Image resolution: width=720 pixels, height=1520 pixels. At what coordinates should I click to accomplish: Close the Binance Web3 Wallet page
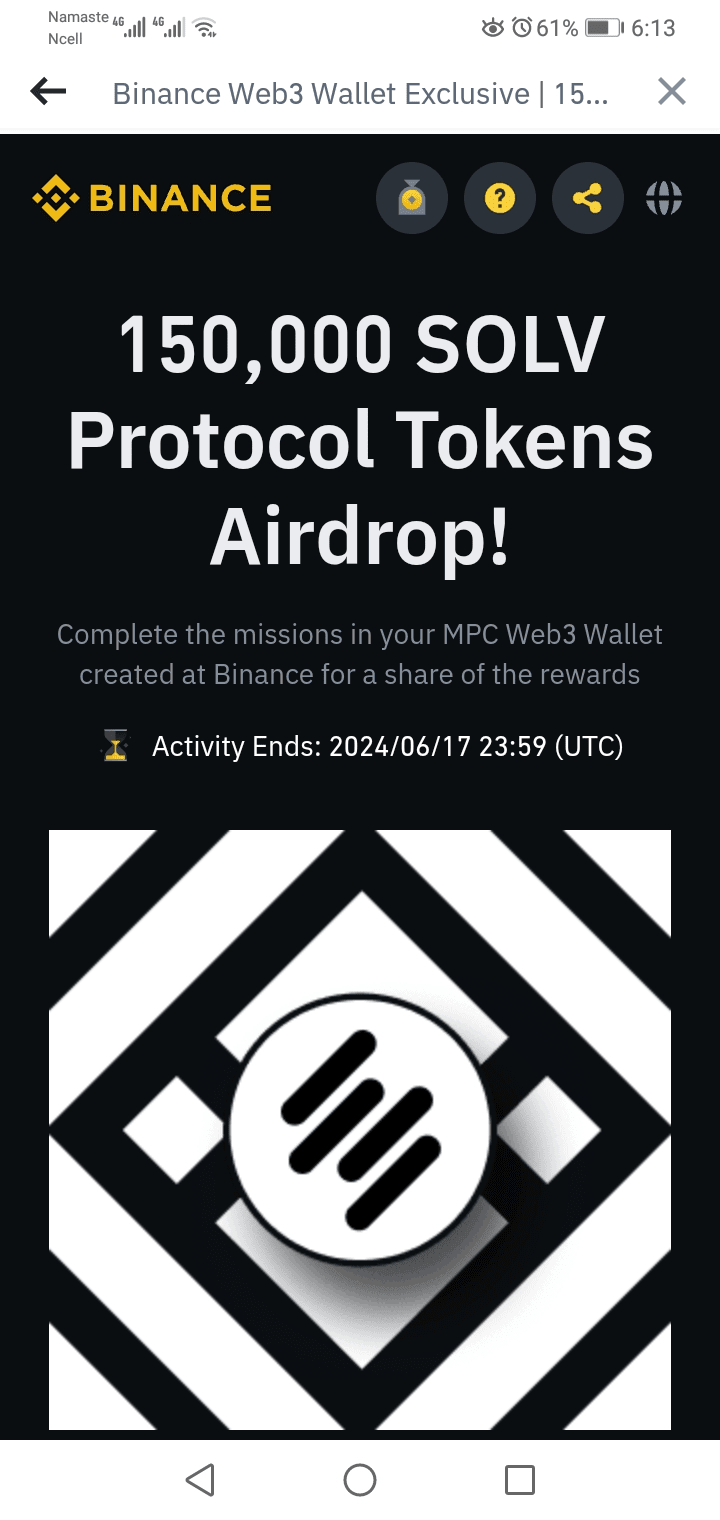pyautogui.click(x=671, y=92)
